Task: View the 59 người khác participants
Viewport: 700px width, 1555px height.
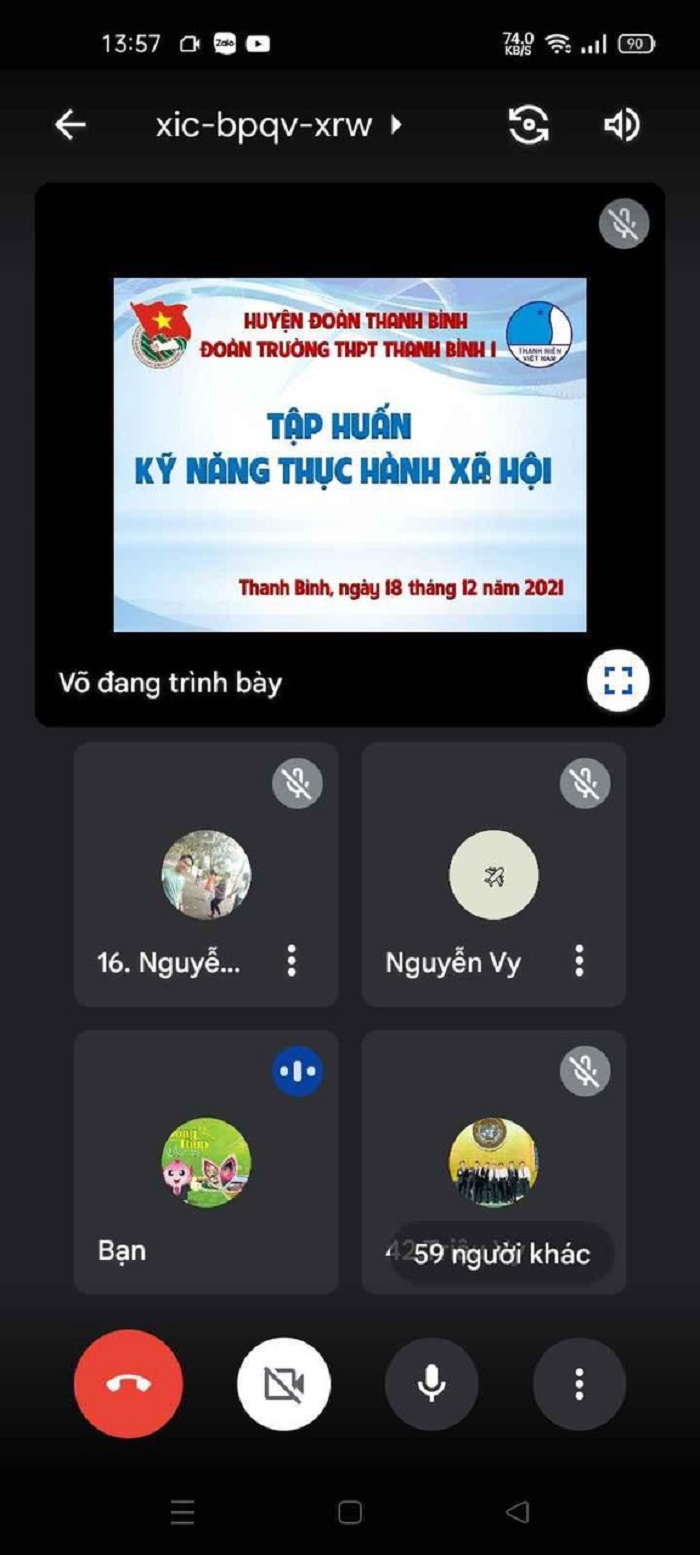Action: (x=501, y=1253)
